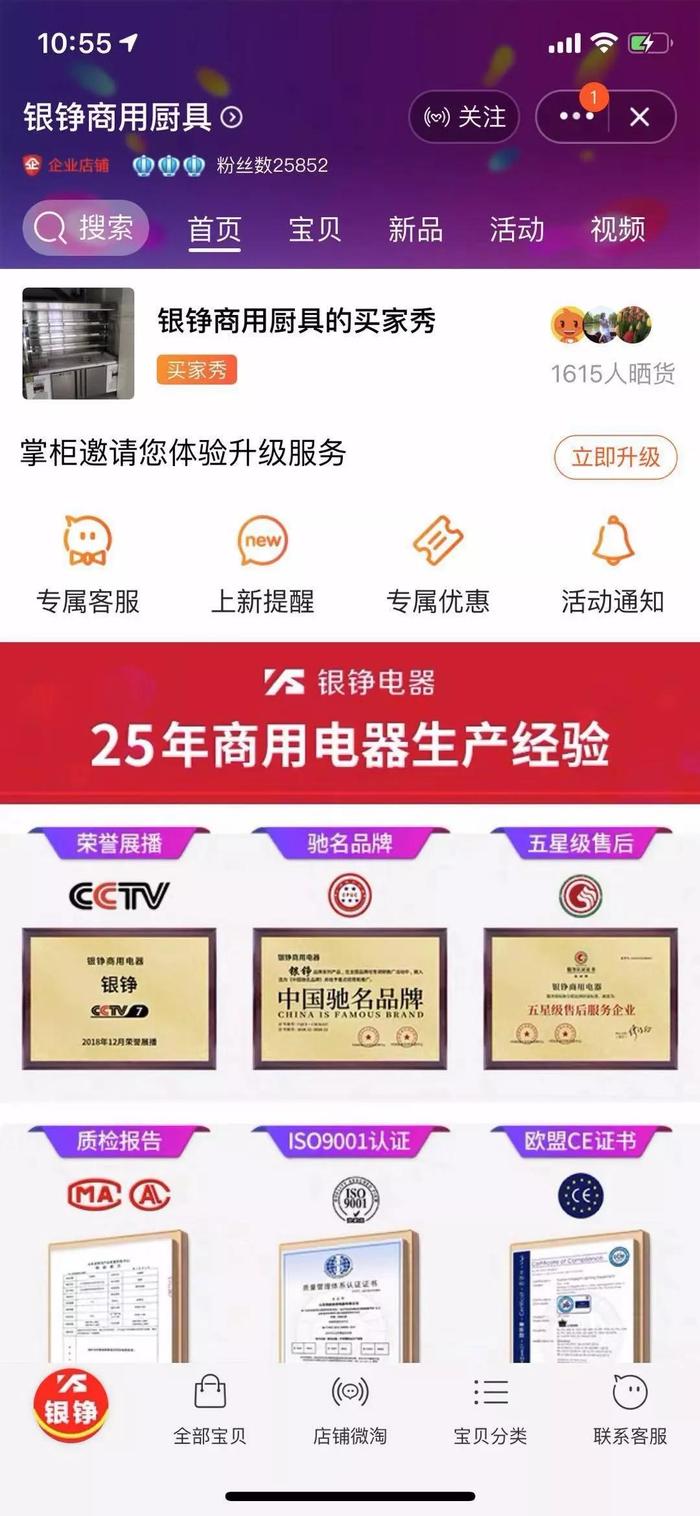The width and height of the screenshot is (700, 1516).
Task: Contact seller via 联系客服
Action: click(x=630, y=1410)
